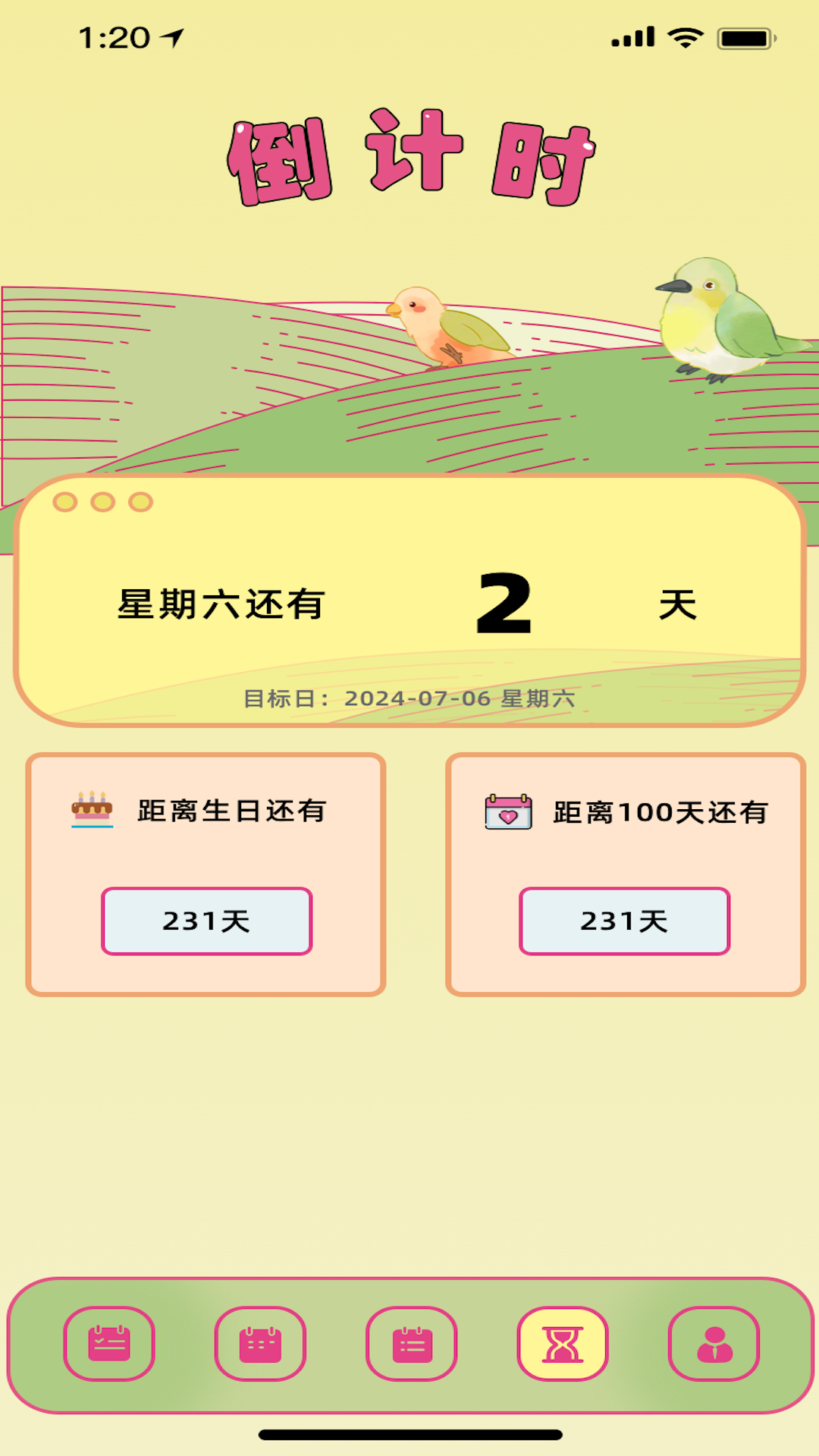Go to the profile tab
819x1456 pixels.
point(714,1343)
